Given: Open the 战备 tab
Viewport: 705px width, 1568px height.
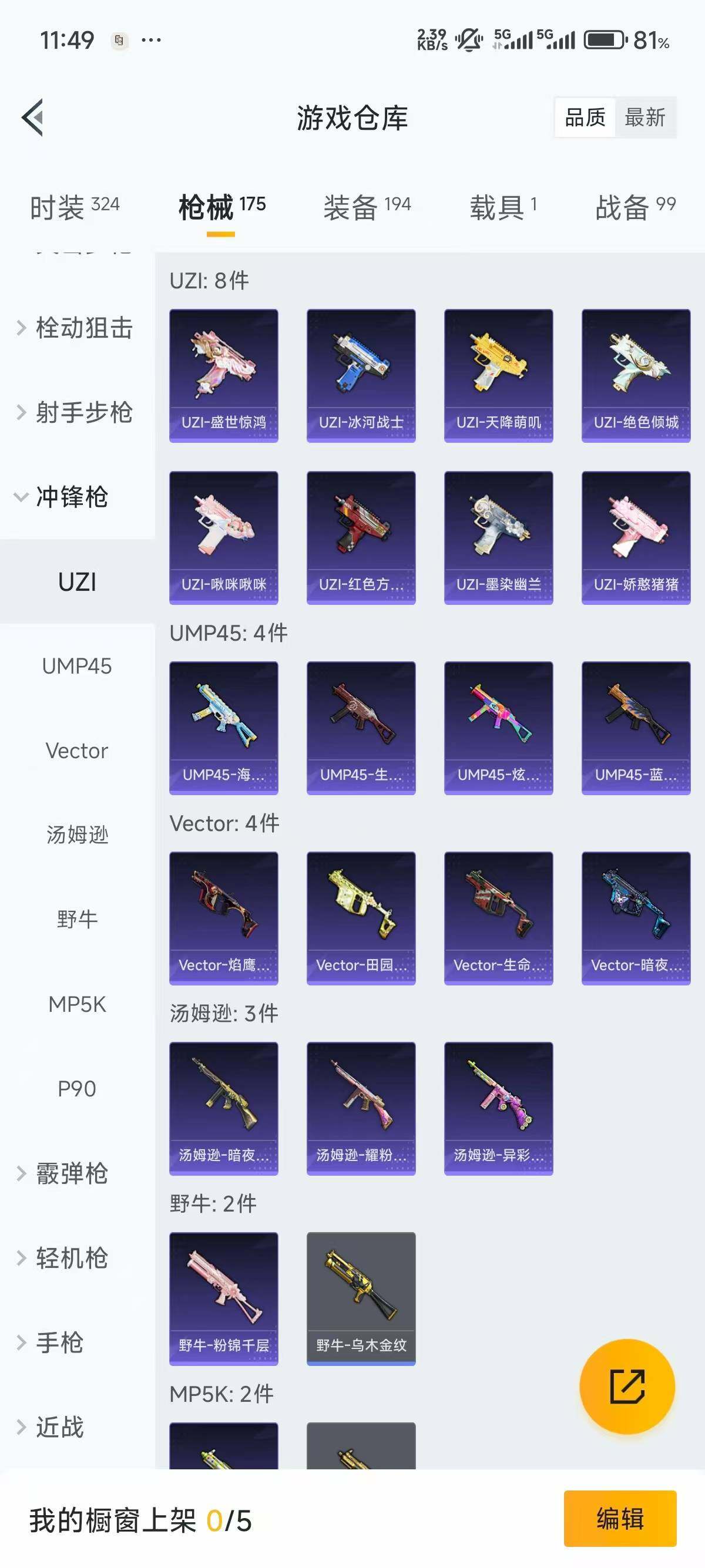Looking at the screenshot, I should (636, 207).
